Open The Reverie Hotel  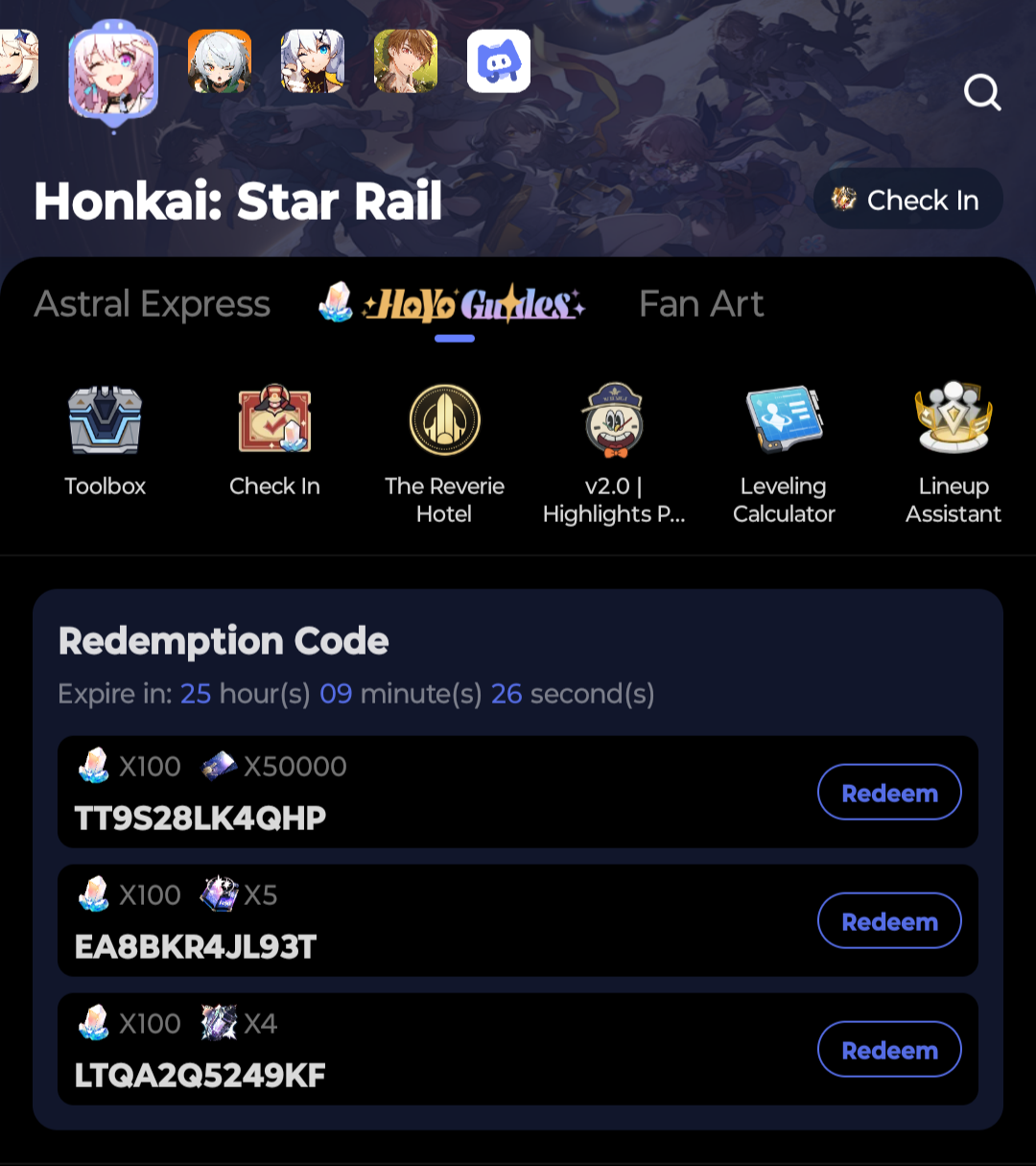point(444,418)
